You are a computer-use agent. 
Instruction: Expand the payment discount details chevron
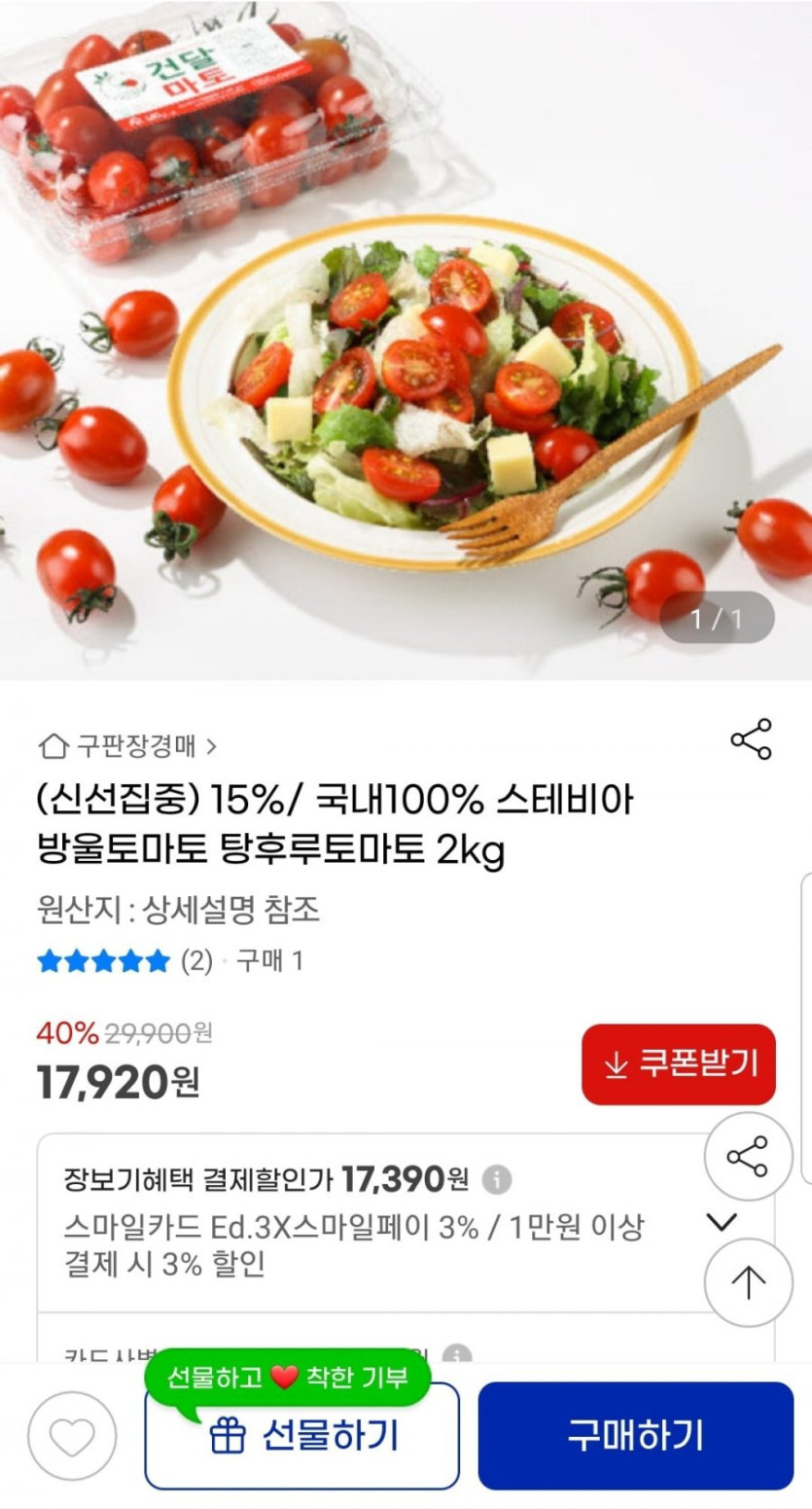click(x=722, y=1224)
